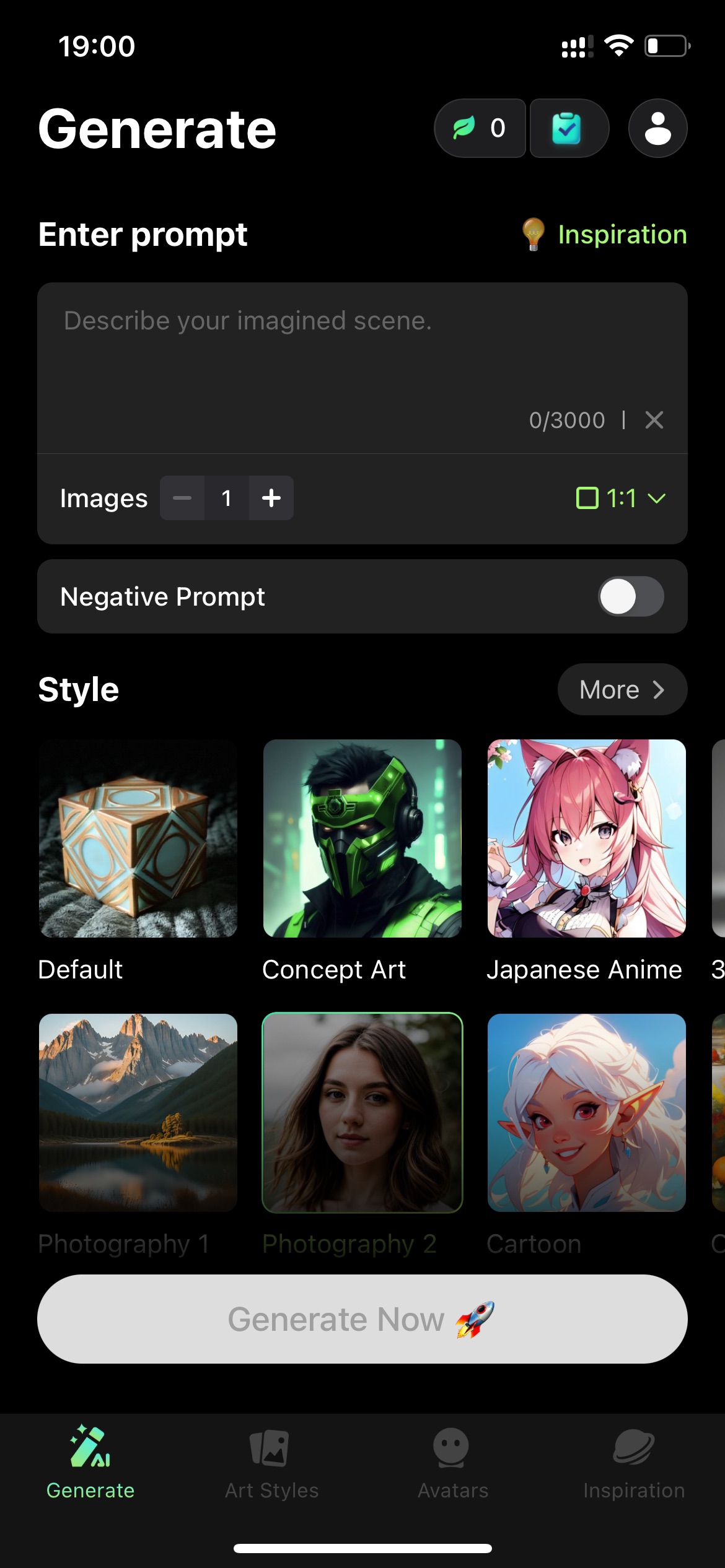Switch to the Art Styles tab
The height and width of the screenshot is (1568, 725).
point(271,1463)
